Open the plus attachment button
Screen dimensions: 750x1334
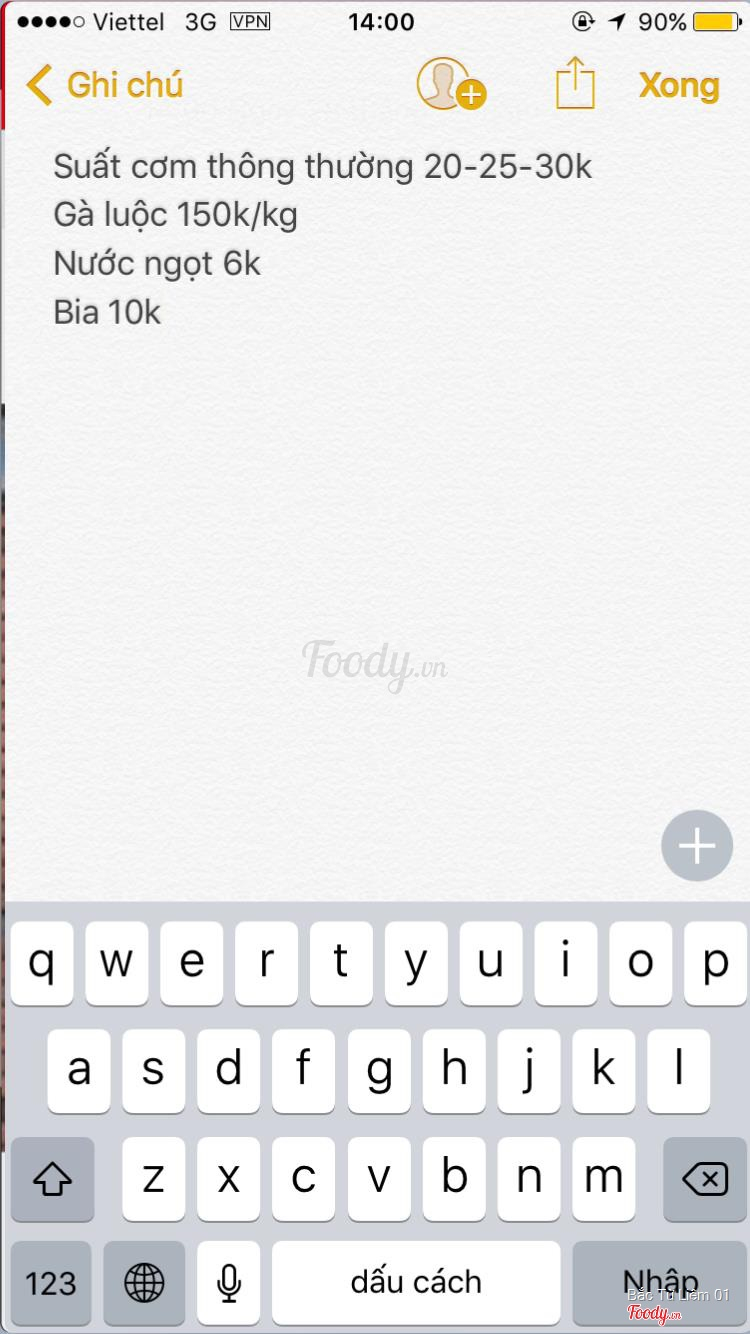pyautogui.click(x=697, y=846)
